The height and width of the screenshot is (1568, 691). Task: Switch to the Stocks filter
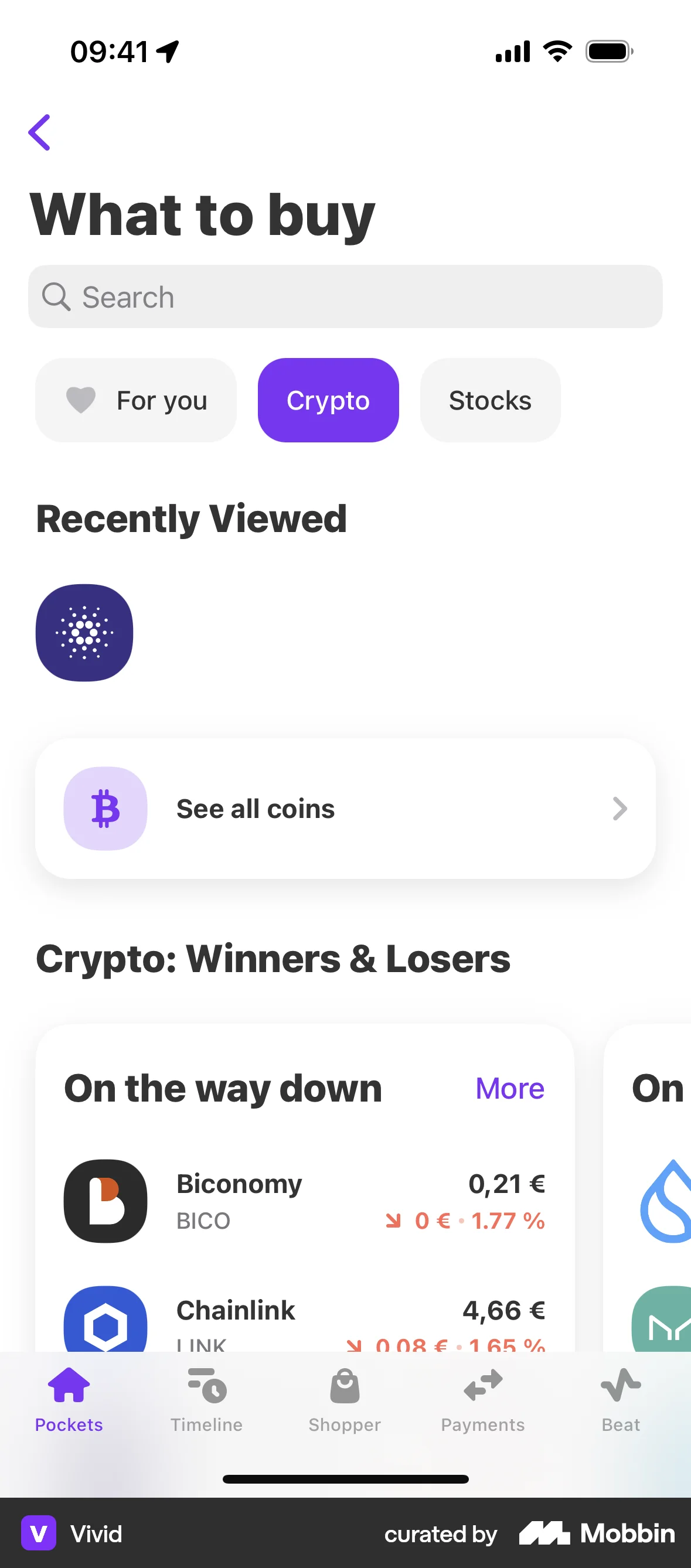point(490,401)
